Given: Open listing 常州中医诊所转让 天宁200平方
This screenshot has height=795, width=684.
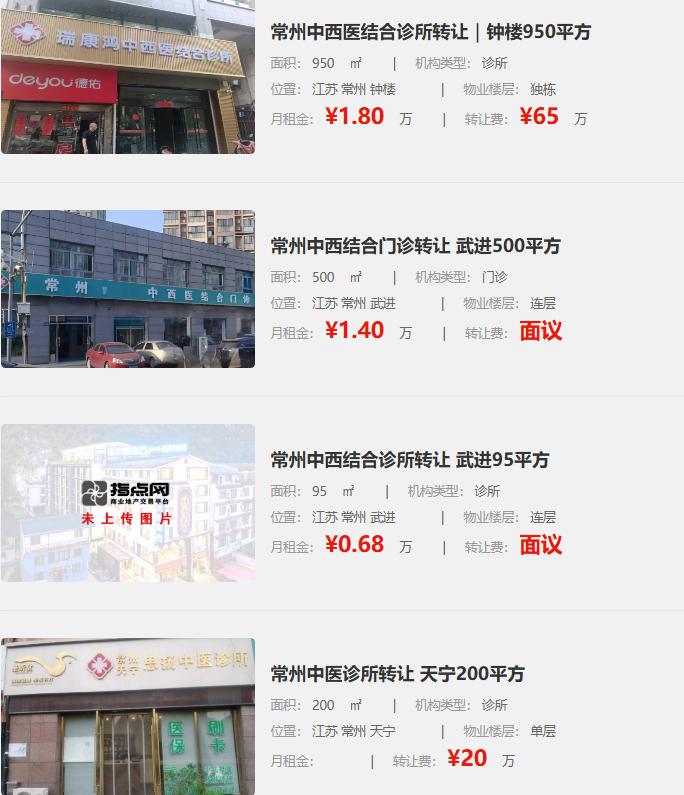Looking at the screenshot, I should point(397,674).
